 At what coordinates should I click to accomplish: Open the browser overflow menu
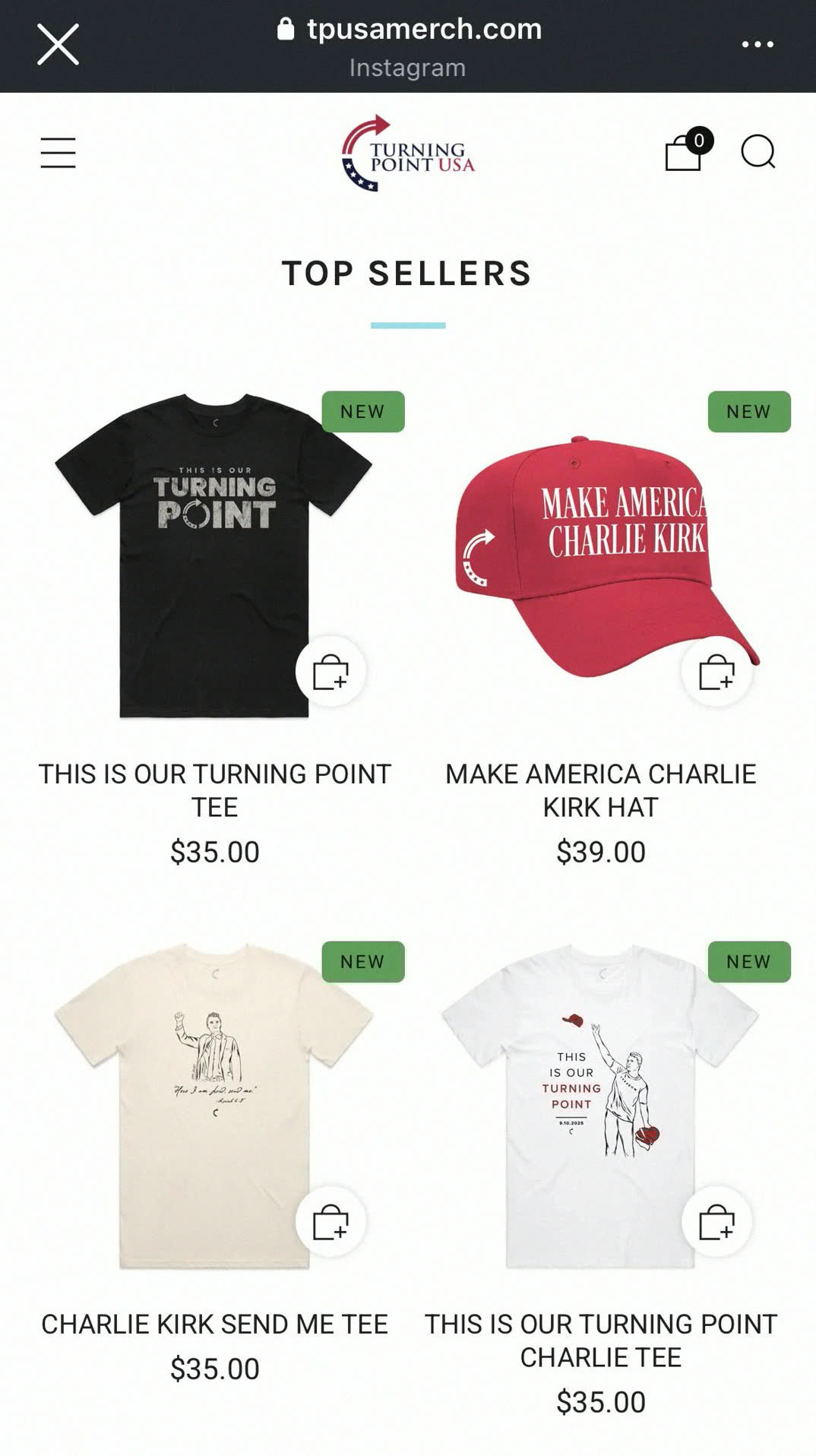pos(757,44)
